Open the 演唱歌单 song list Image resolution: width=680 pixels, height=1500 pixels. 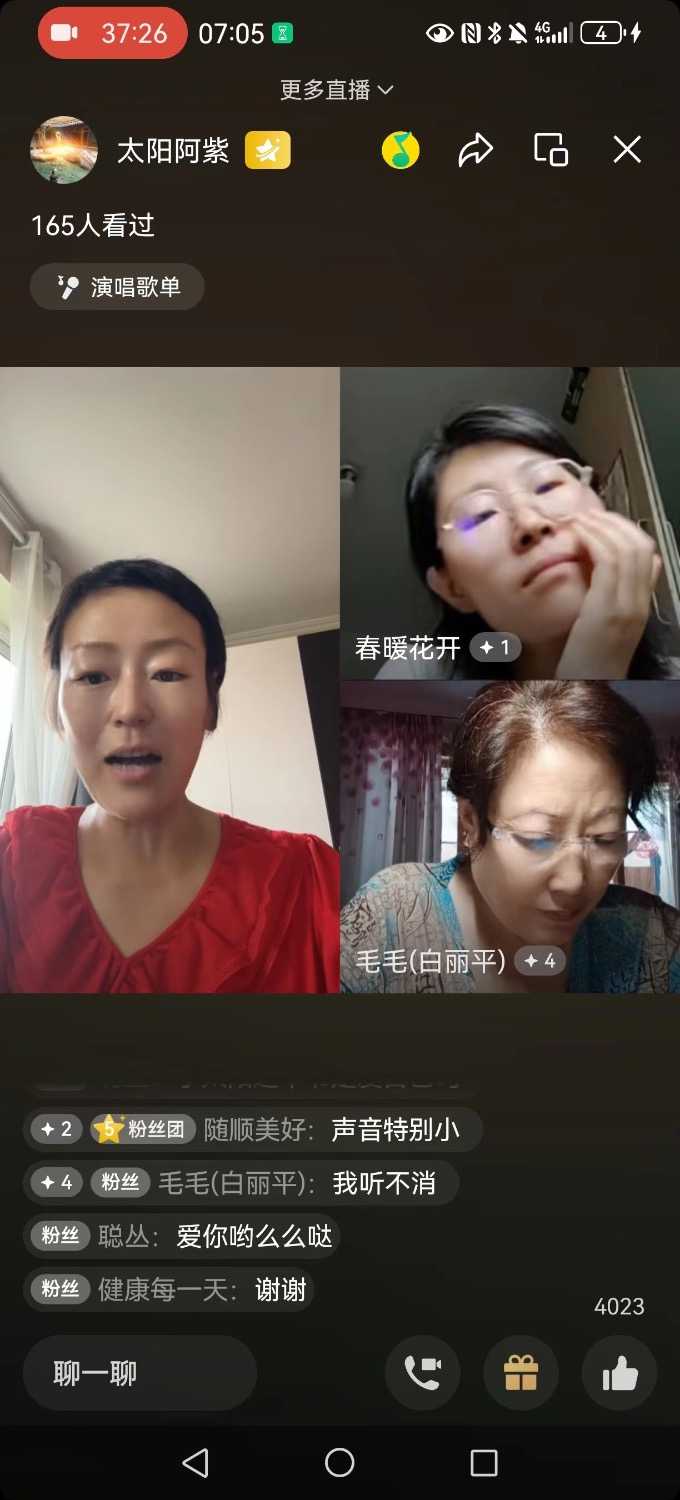[x=118, y=288]
